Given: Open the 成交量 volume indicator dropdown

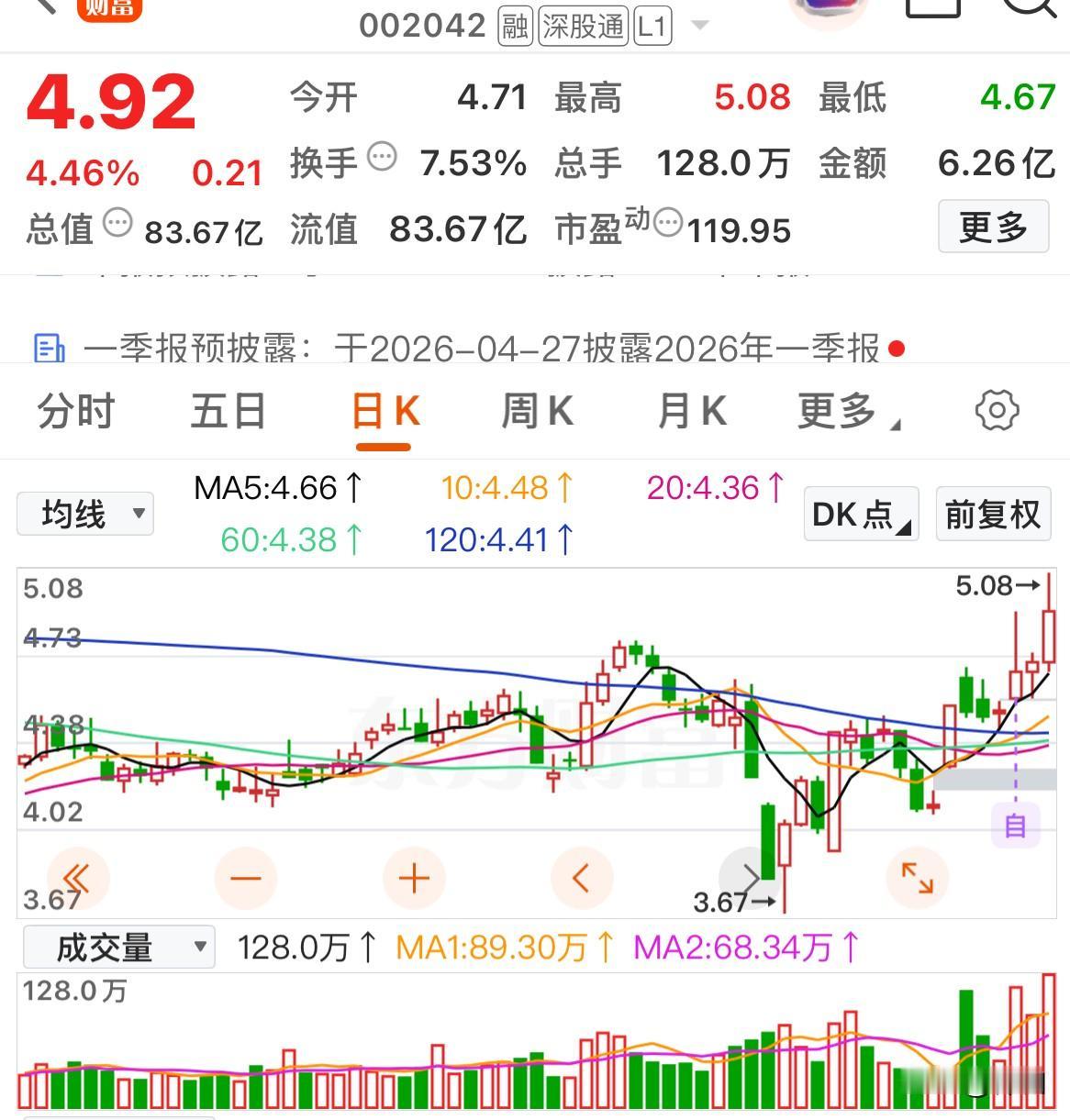Looking at the screenshot, I should (x=117, y=947).
